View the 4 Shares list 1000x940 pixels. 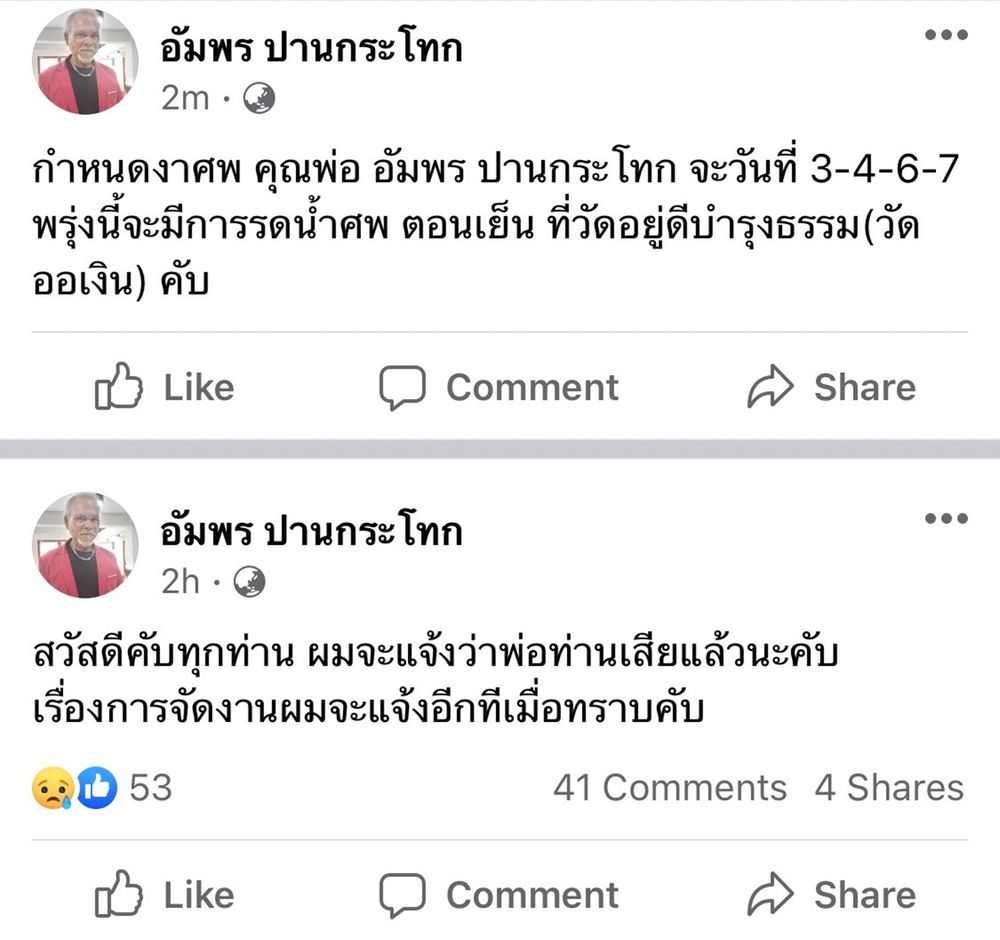point(888,788)
